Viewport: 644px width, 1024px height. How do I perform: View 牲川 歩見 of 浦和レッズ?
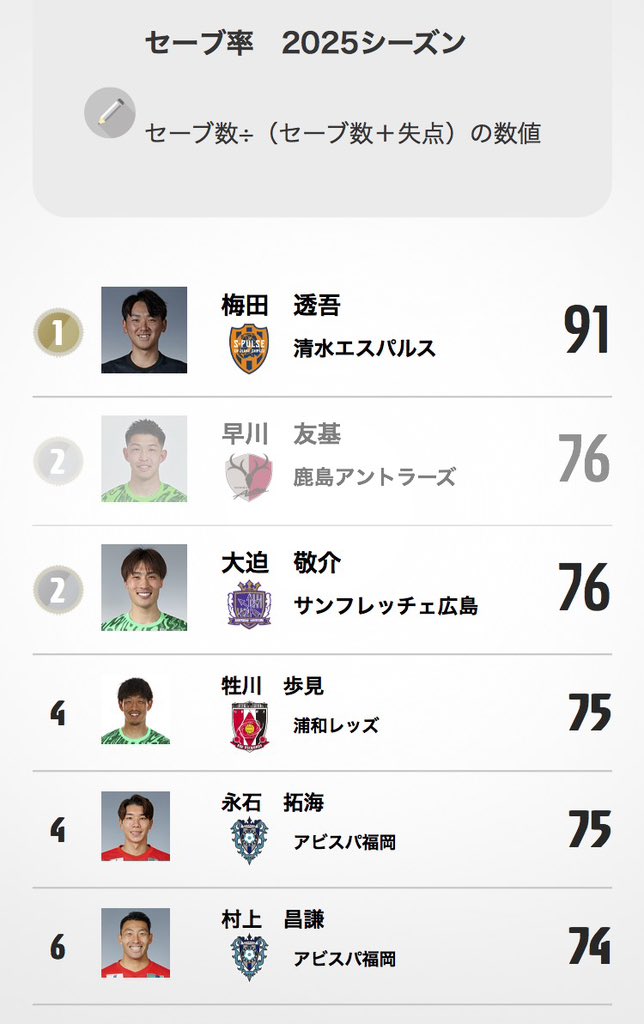320,712
